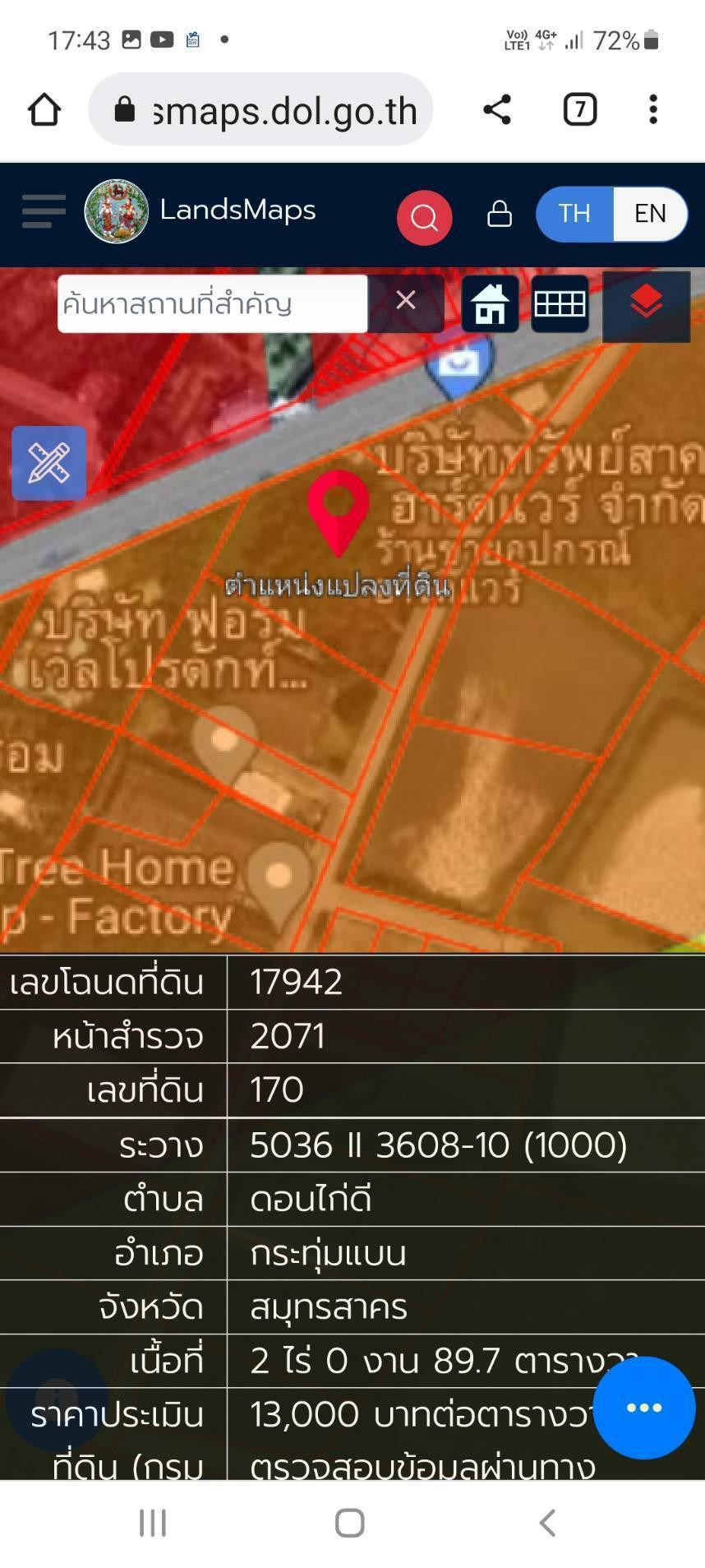Switch the language to EN
Image resolution: width=705 pixels, height=1568 pixels.
[650, 214]
